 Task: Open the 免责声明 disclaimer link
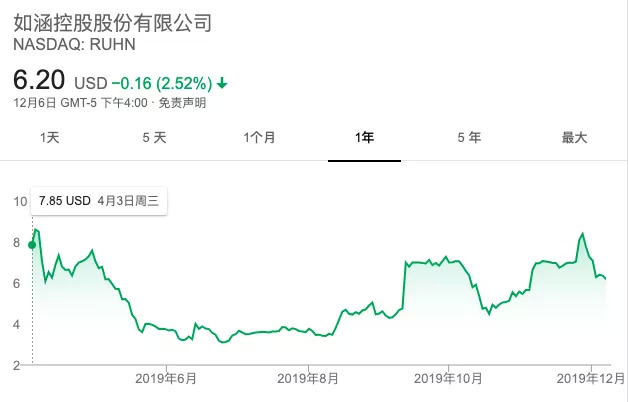pyautogui.click(x=182, y=103)
